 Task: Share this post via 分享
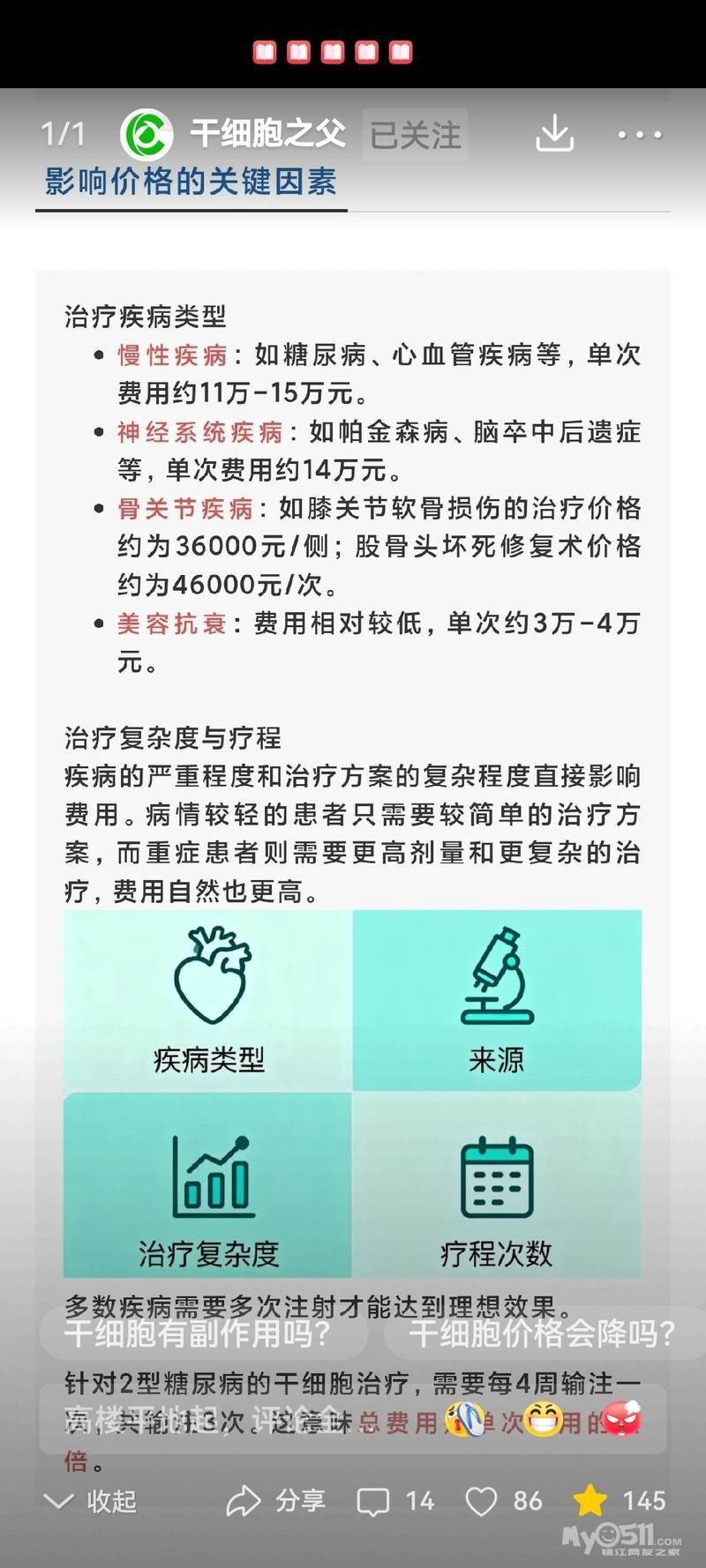275,1501
